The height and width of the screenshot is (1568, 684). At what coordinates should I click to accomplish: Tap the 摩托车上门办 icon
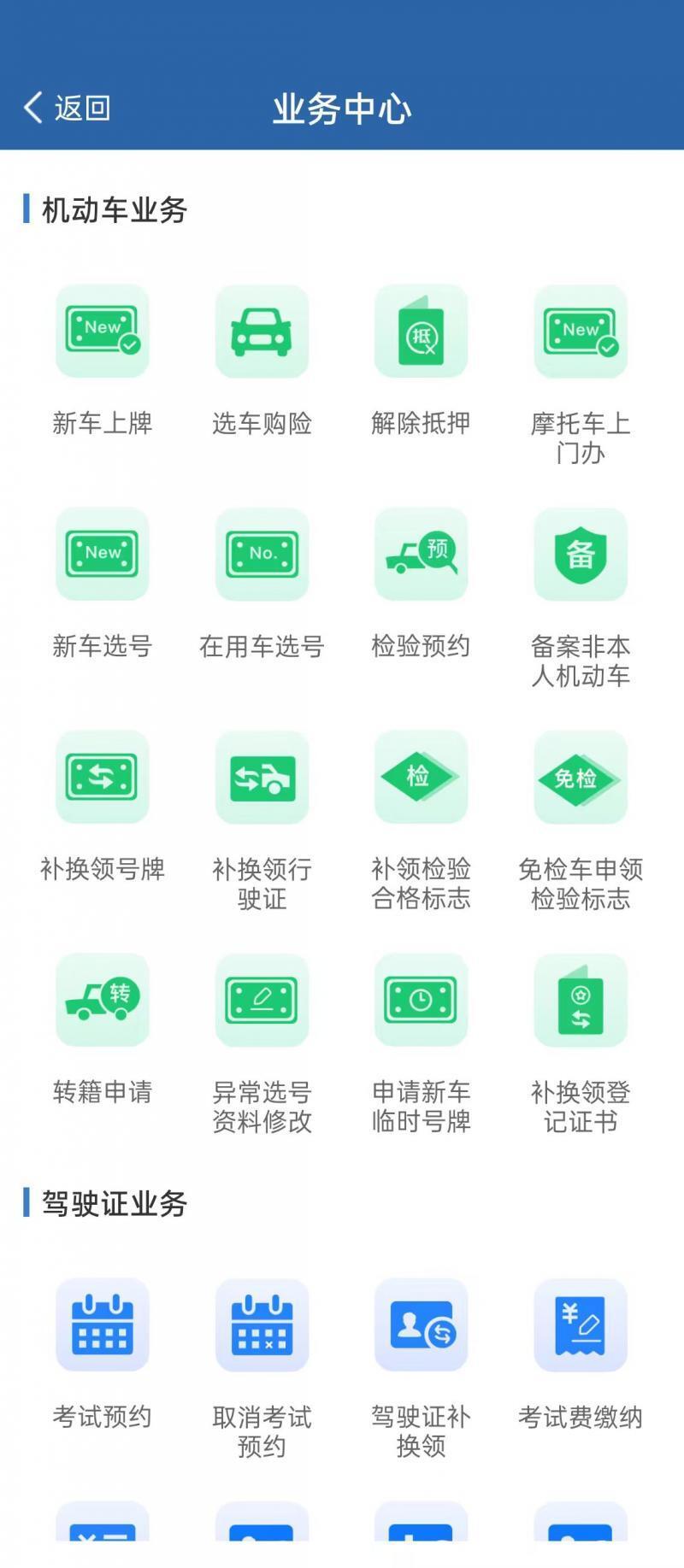(581, 333)
